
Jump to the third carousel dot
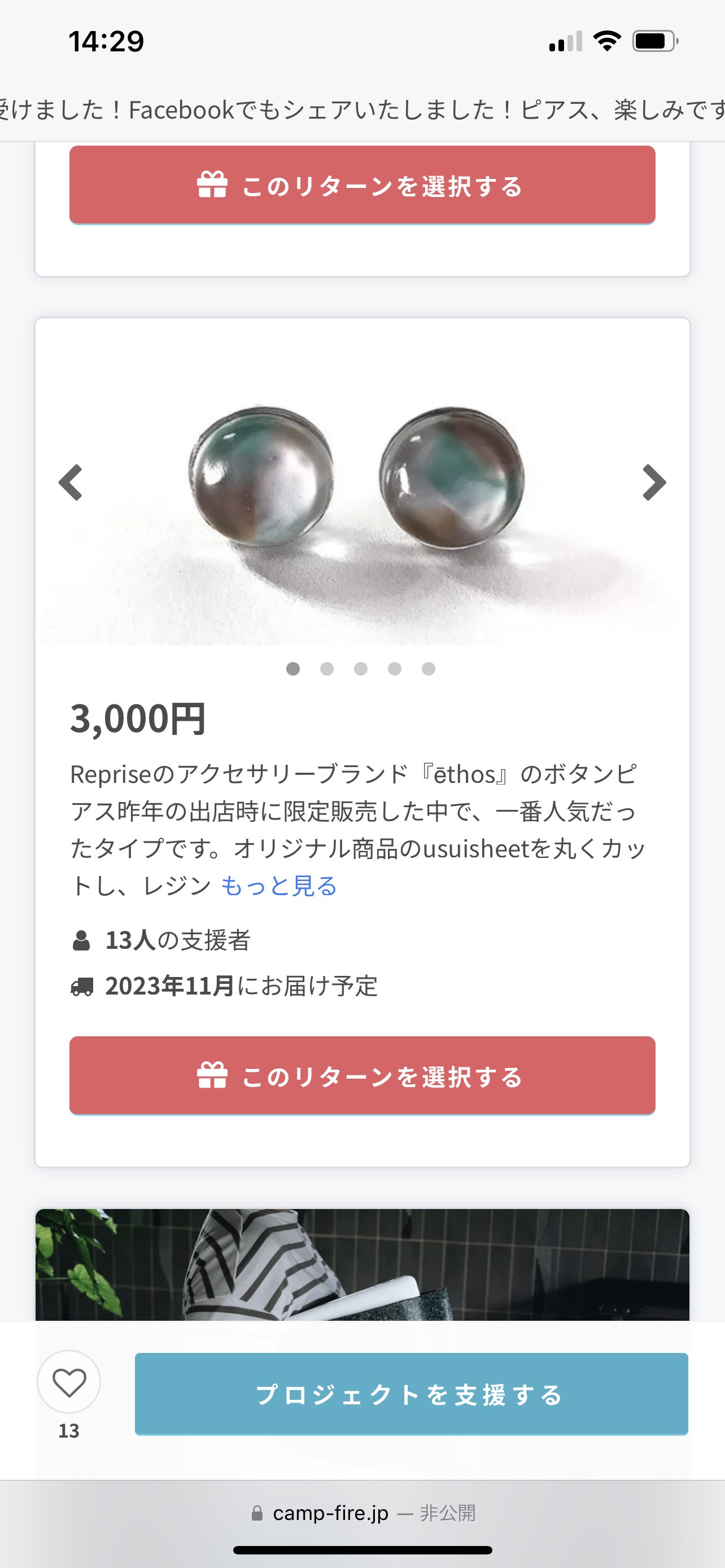coord(360,669)
